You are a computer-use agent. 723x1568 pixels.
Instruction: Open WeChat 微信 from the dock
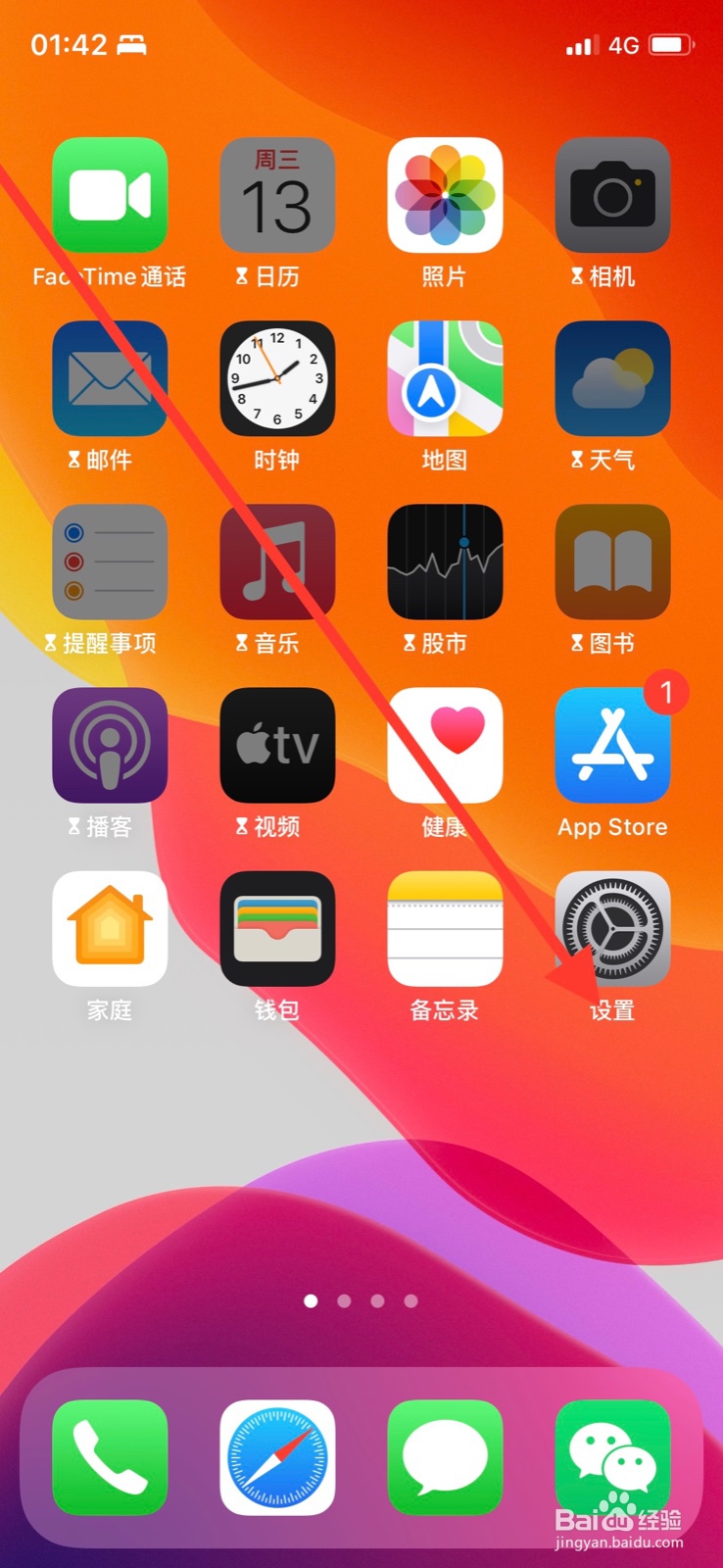pos(612,1457)
